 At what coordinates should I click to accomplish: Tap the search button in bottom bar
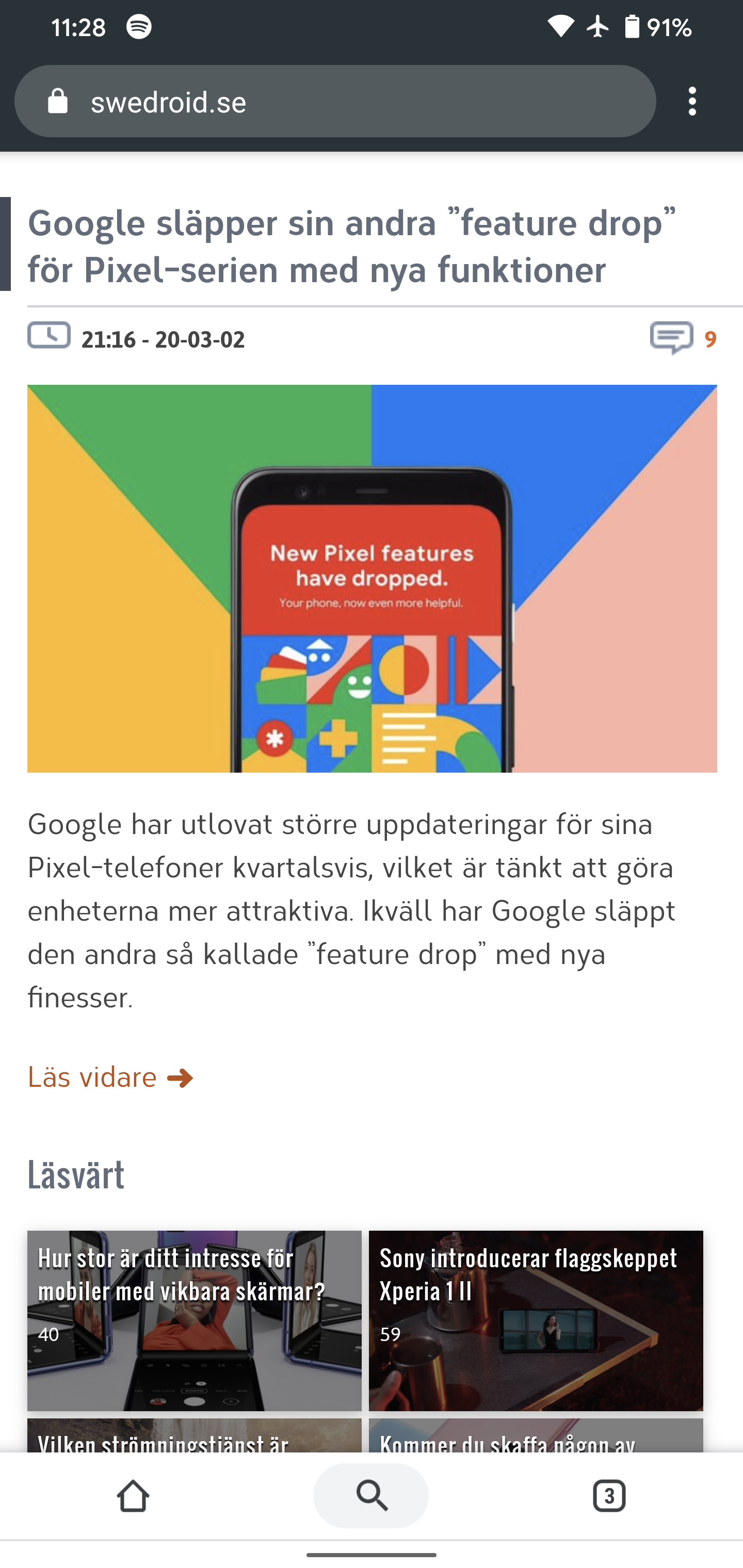click(371, 1496)
